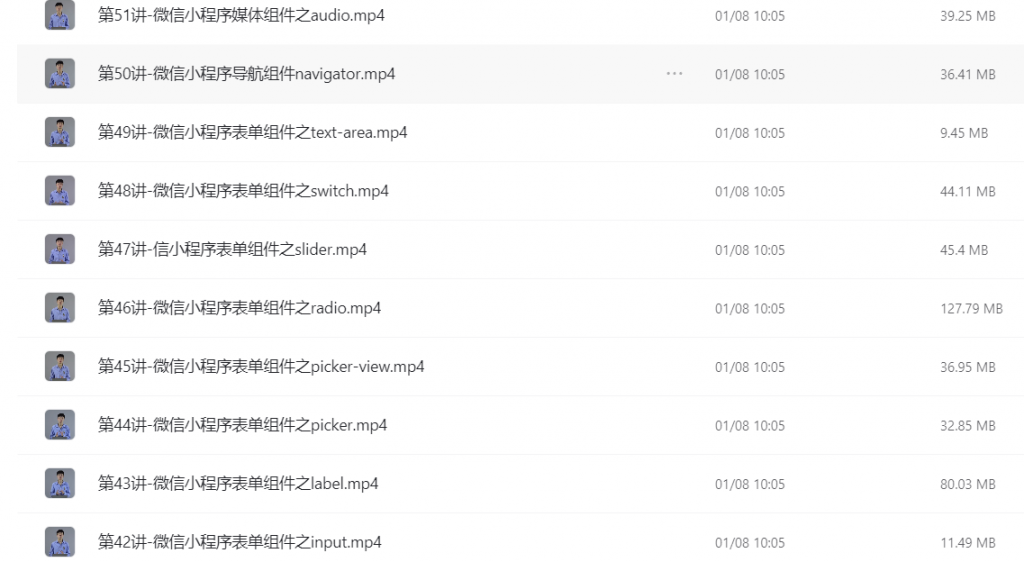
Task: Open 第50讲 navigator.mp4 video file
Action: pyautogui.click(x=246, y=74)
